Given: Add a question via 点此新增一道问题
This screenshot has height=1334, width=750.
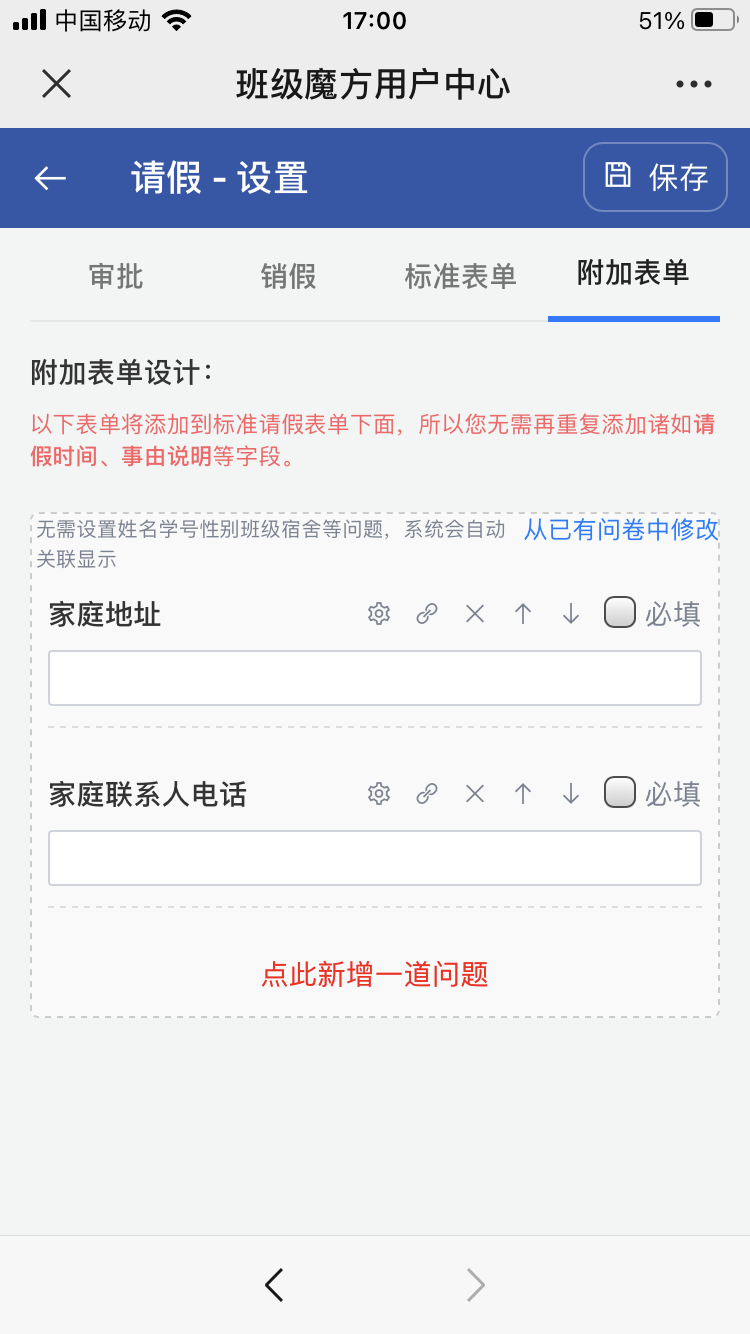Looking at the screenshot, I should (x=375, y=974).
